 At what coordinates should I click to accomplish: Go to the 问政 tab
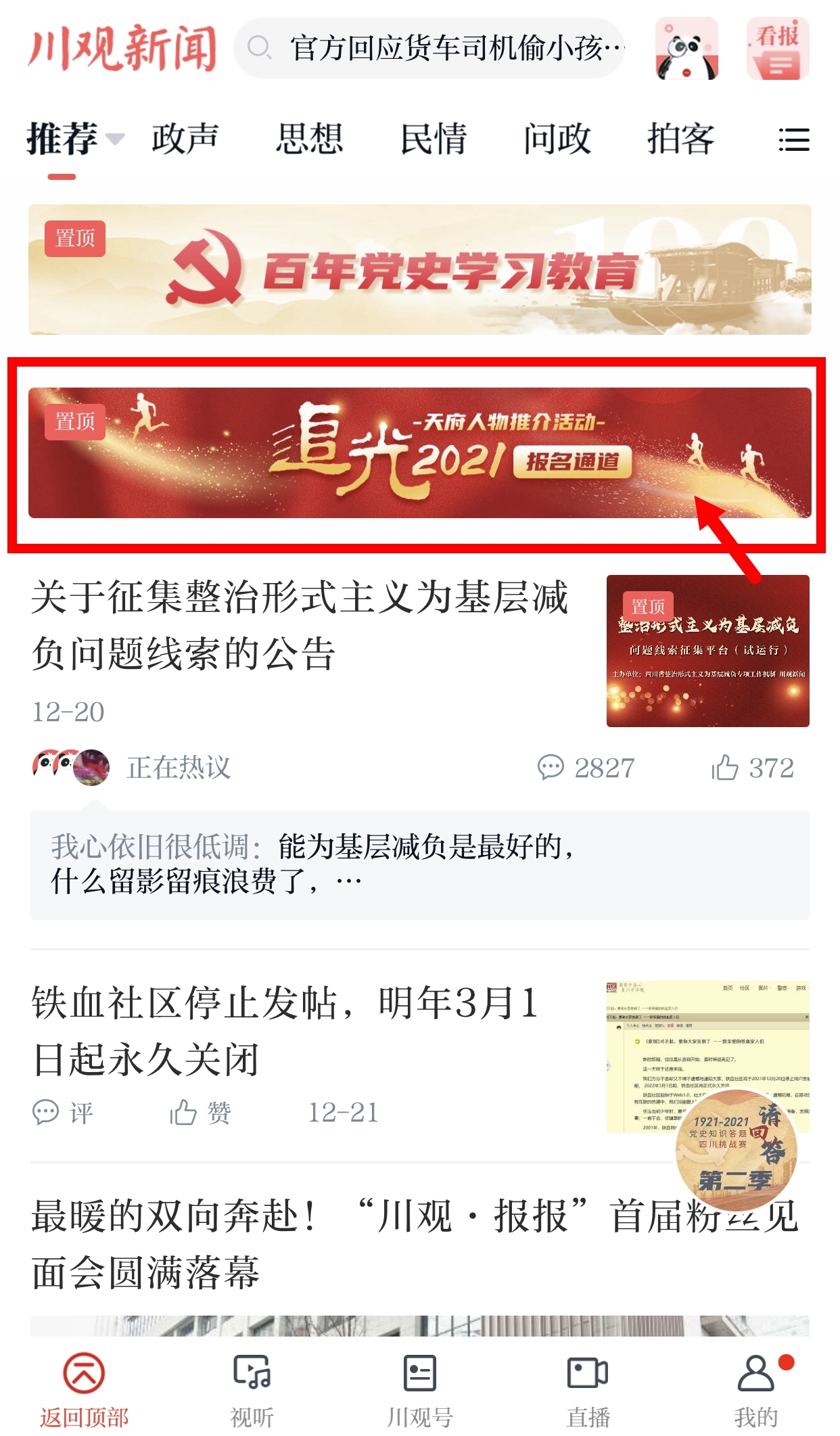click(x=557, y=139)
